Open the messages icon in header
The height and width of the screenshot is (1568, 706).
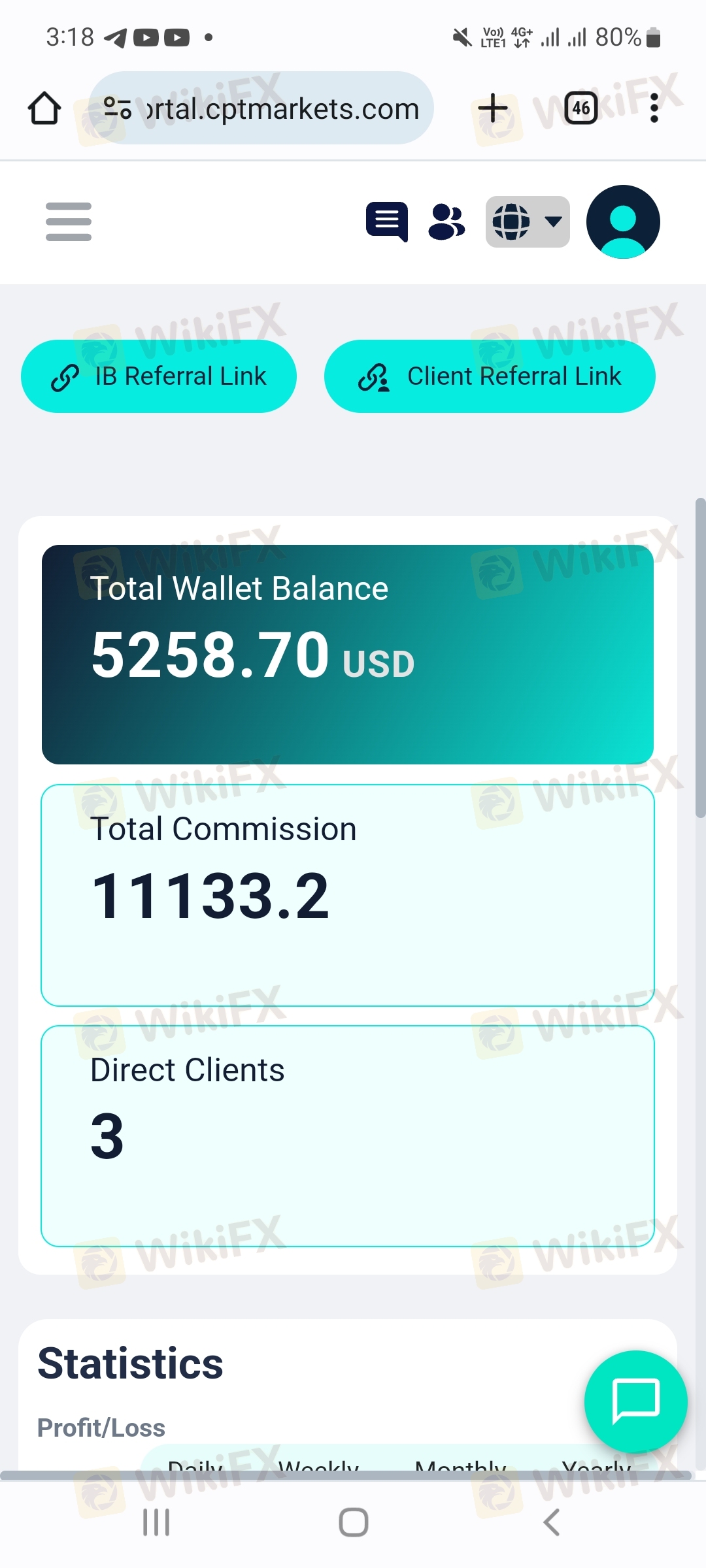[x=387, y=221]
